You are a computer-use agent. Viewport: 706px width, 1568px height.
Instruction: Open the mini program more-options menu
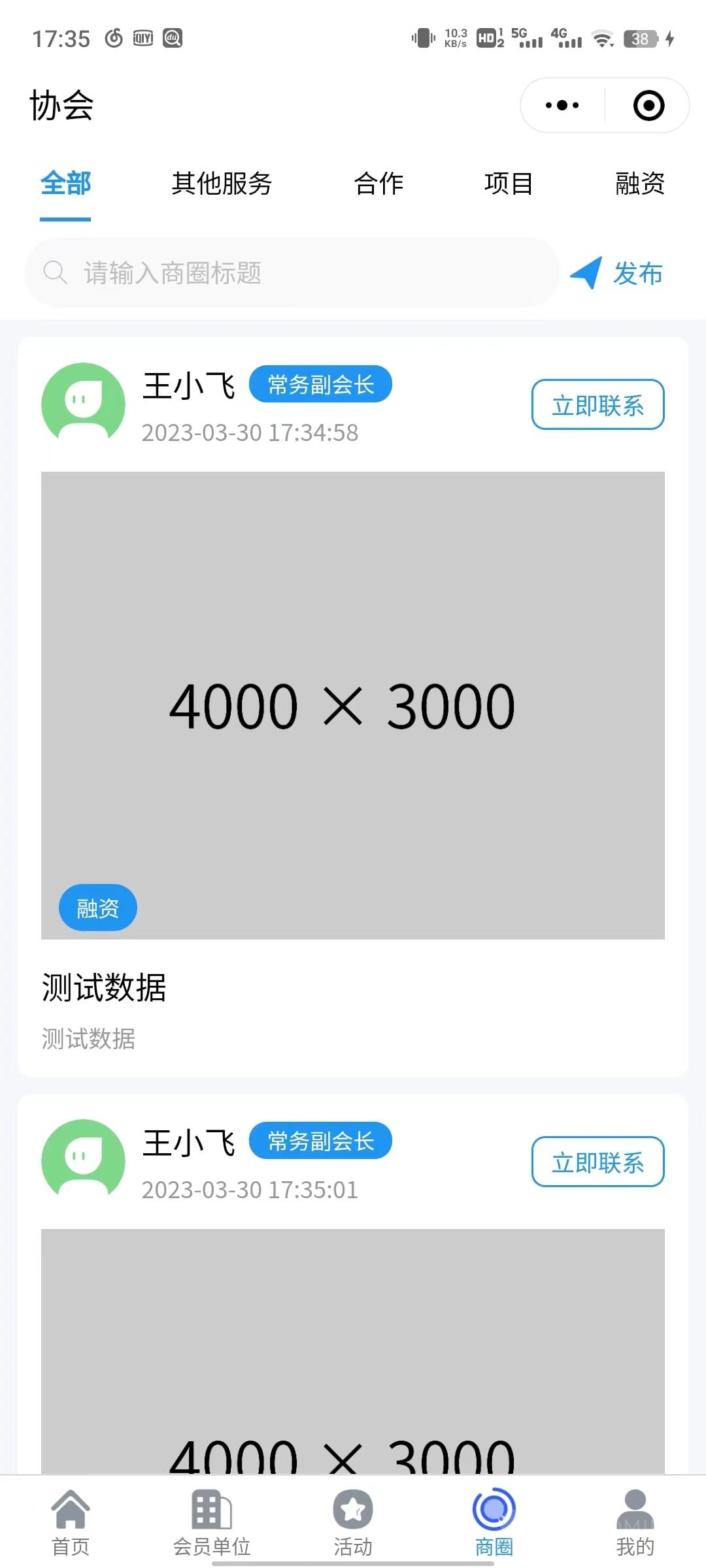[562, 105]
